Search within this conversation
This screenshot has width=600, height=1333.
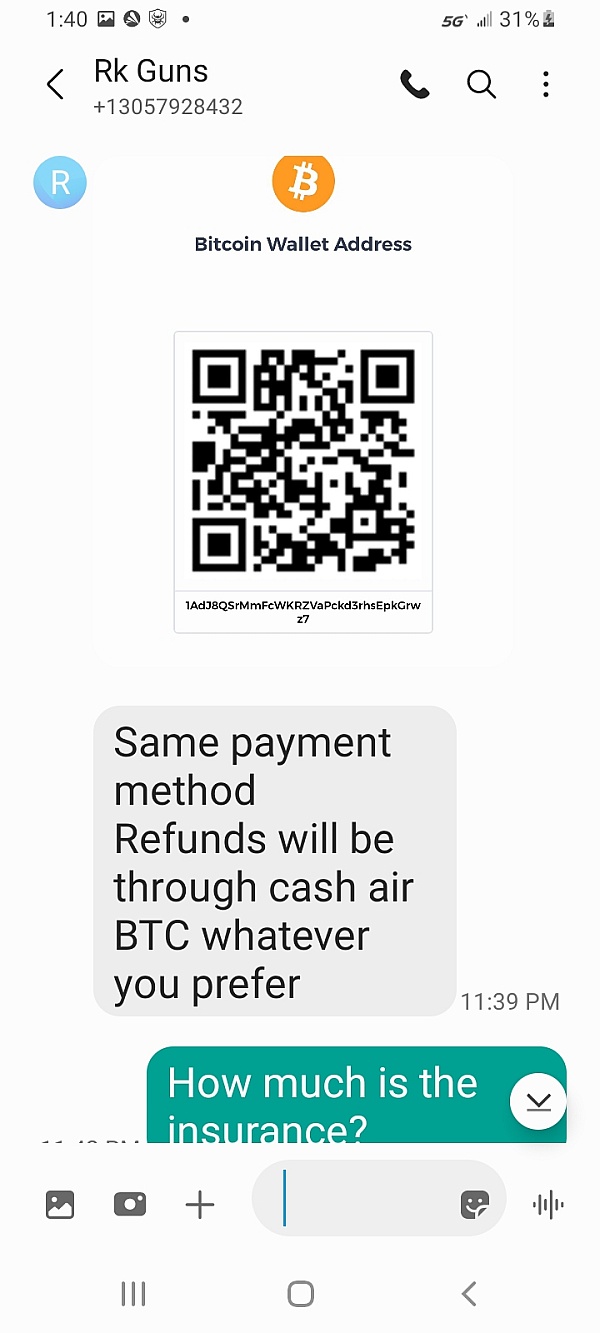point(481,85)
